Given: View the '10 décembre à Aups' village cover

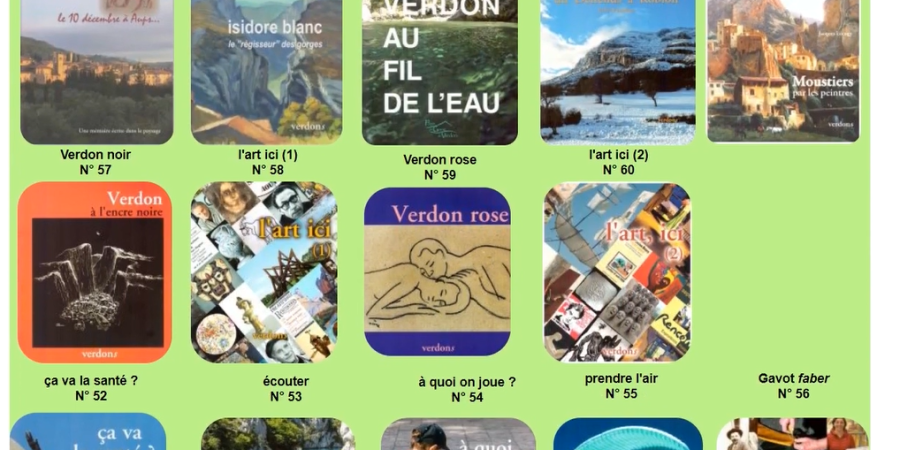Looking at the screenshot, I should click(x=96, y=70).
